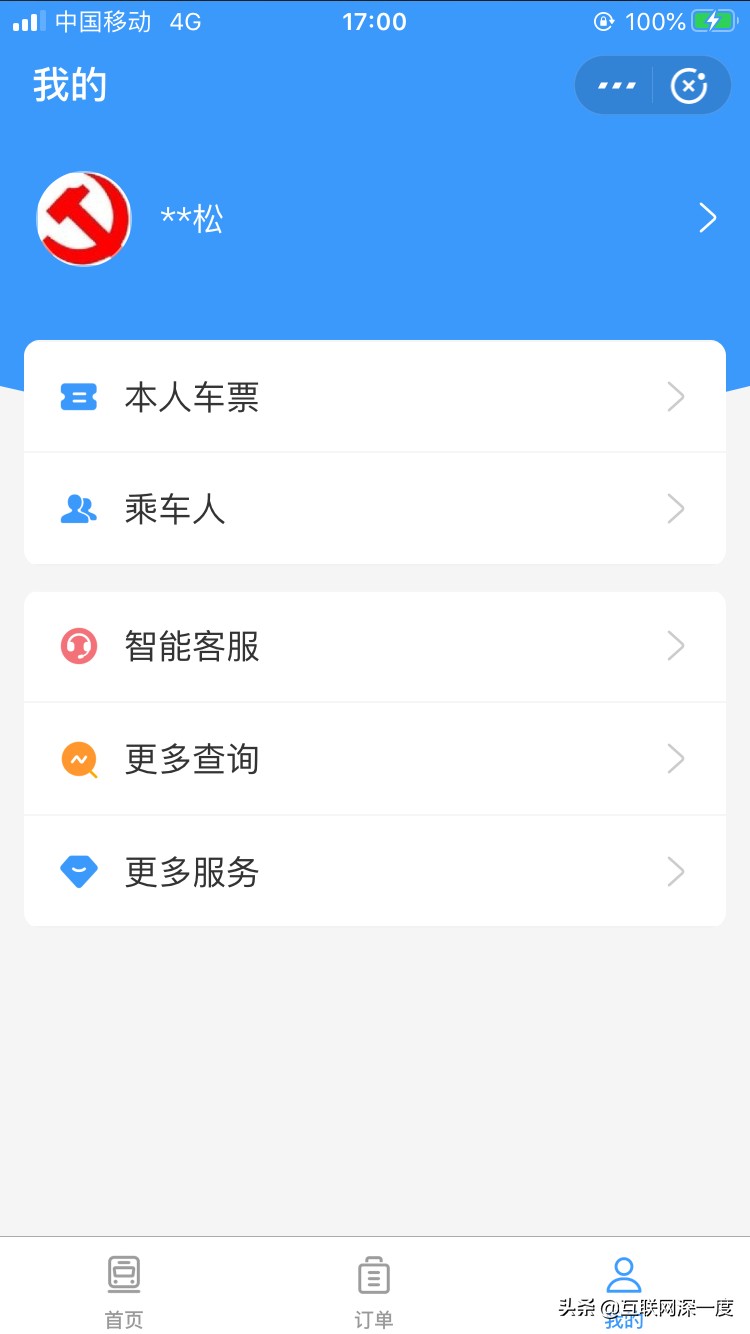Tap the 智能客服 headset icon
This screenshot has height=1334, width=750.
tap(78, 647)
